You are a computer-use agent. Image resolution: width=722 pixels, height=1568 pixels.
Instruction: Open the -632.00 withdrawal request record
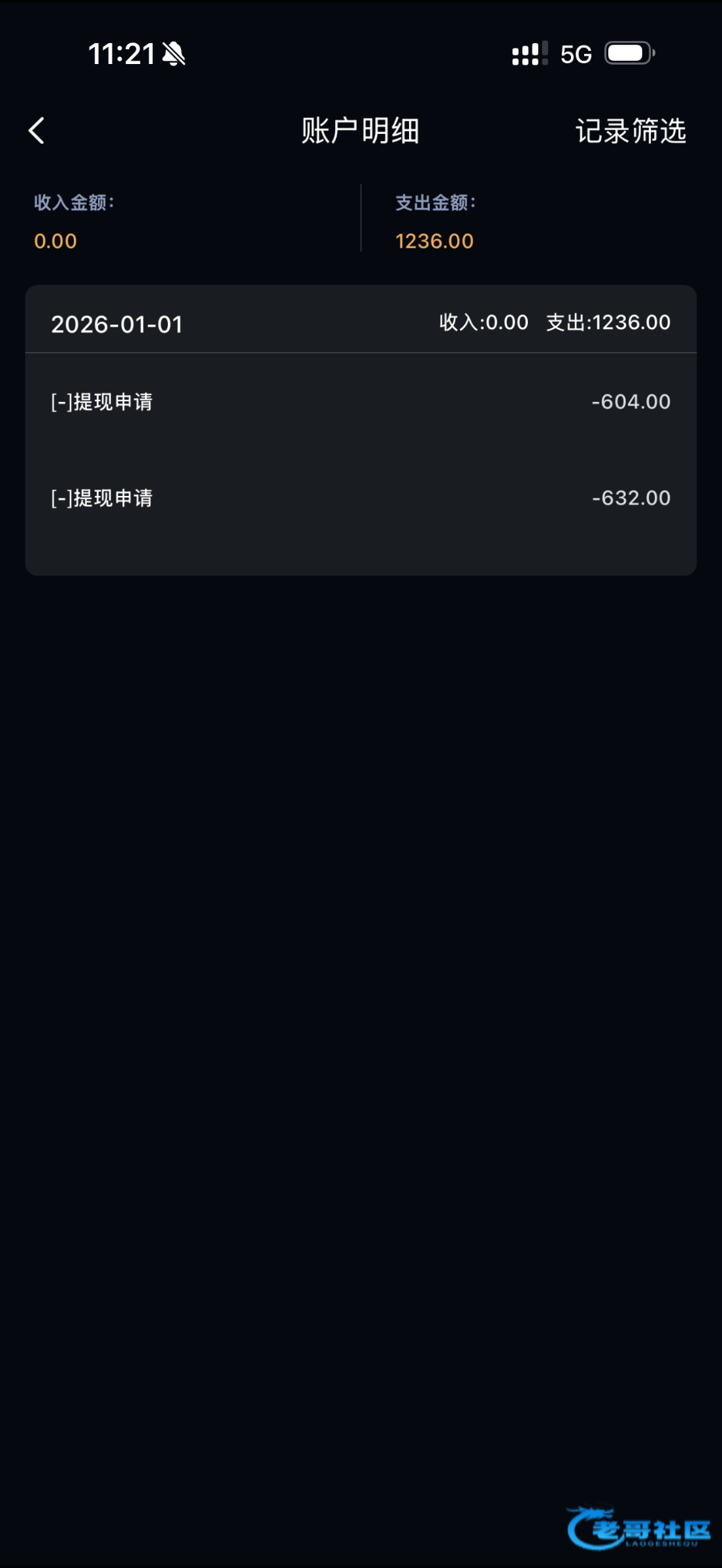pyautogui.click(x=361, y=498)
